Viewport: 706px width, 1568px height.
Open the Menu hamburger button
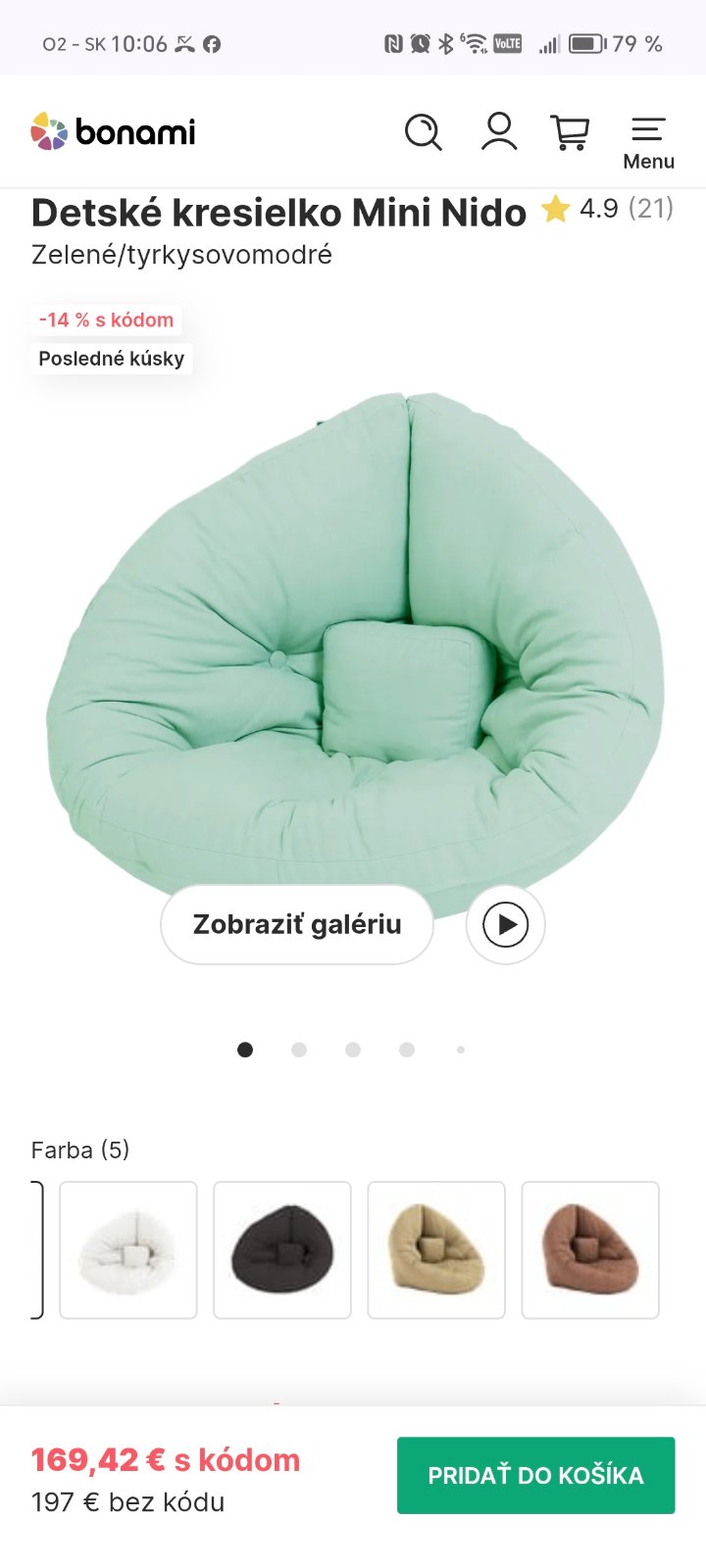click(648, 142)
